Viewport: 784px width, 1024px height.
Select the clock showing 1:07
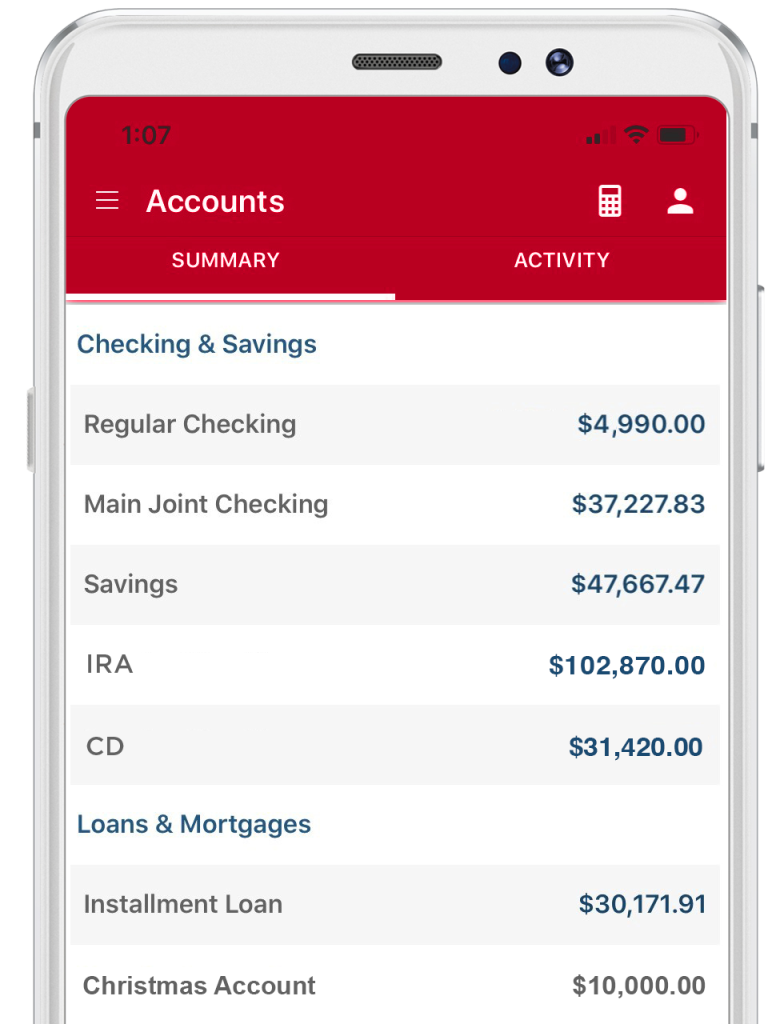pyautogui.click(x=147, y=135)
